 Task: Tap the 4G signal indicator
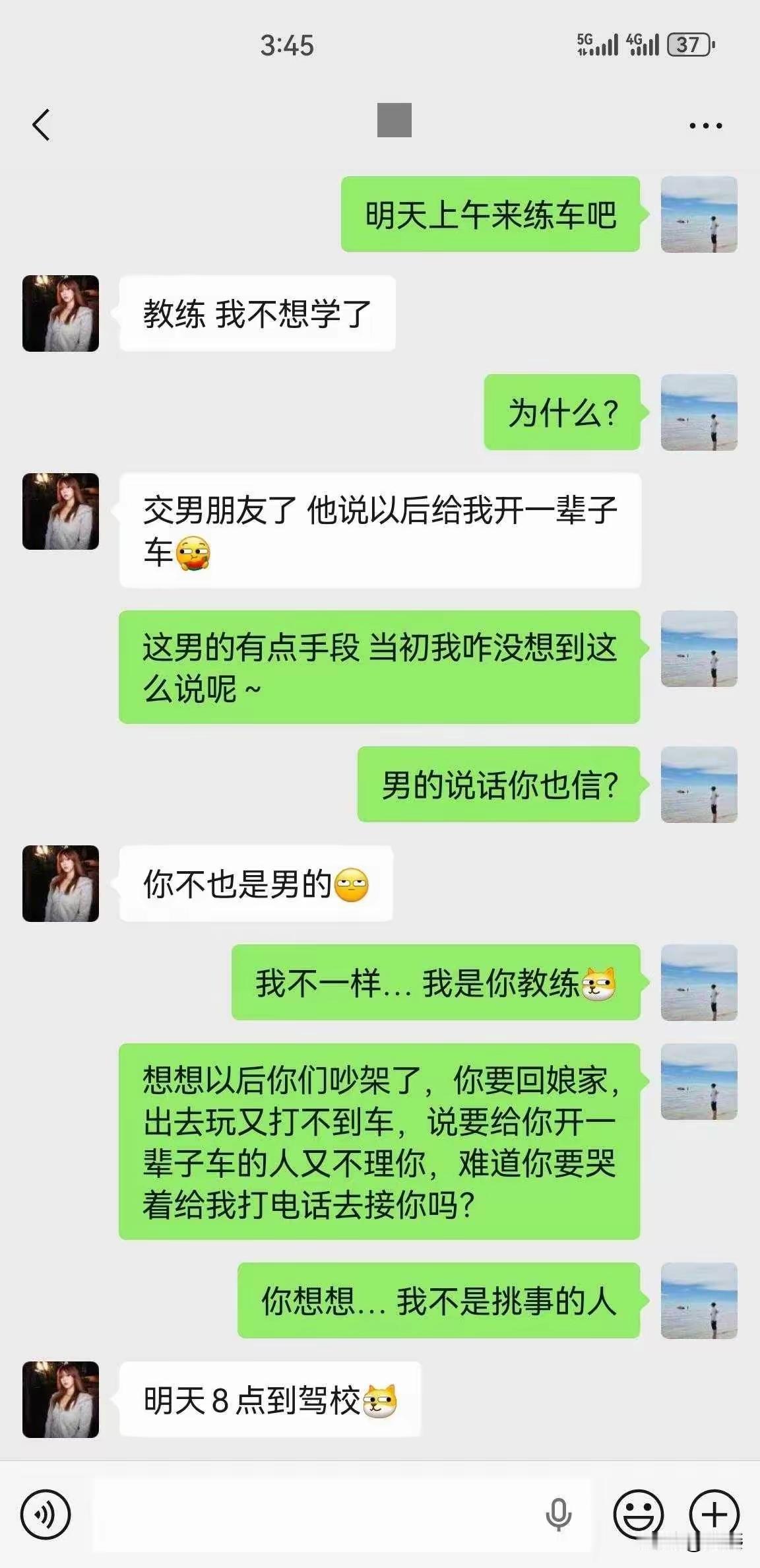point(643,44)
